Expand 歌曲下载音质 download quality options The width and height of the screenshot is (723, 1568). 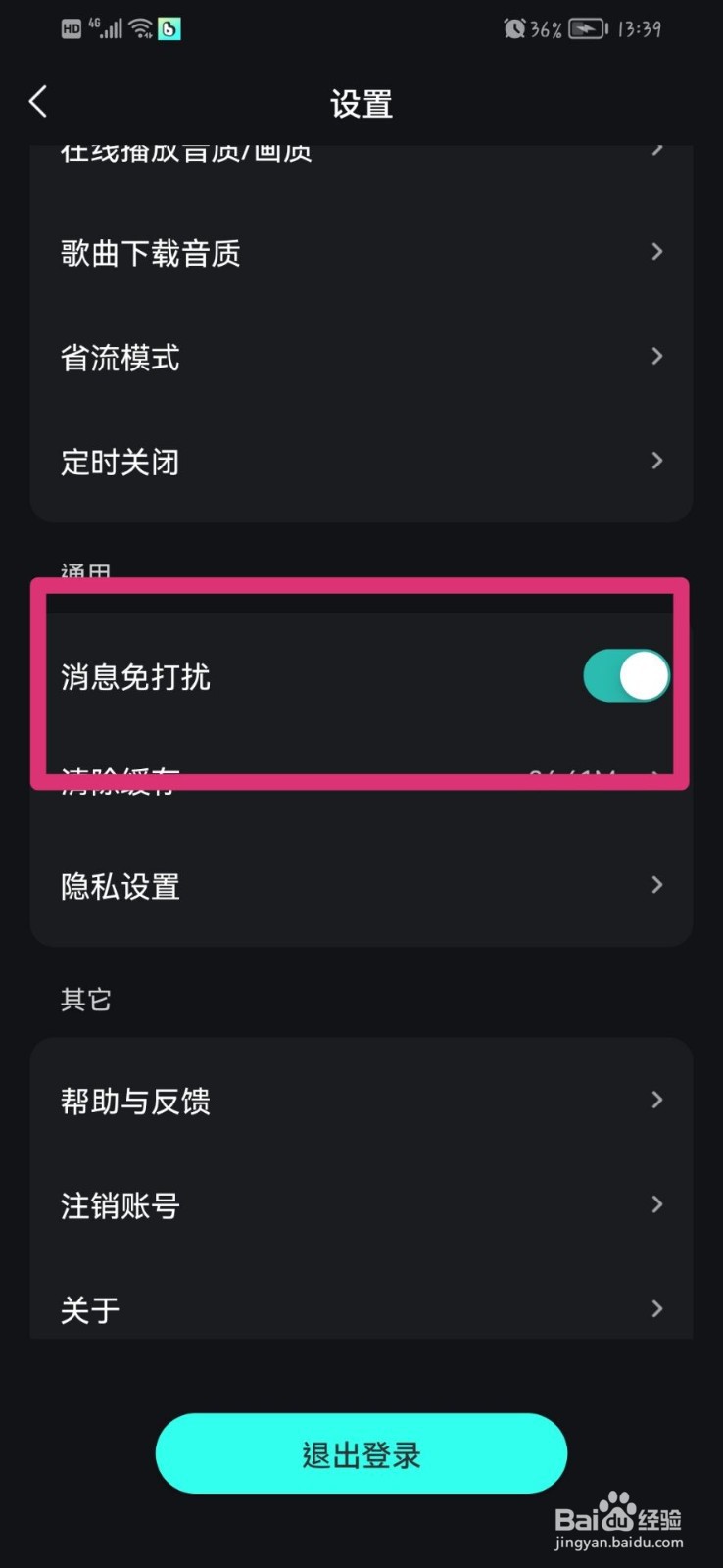click(361, 252)
